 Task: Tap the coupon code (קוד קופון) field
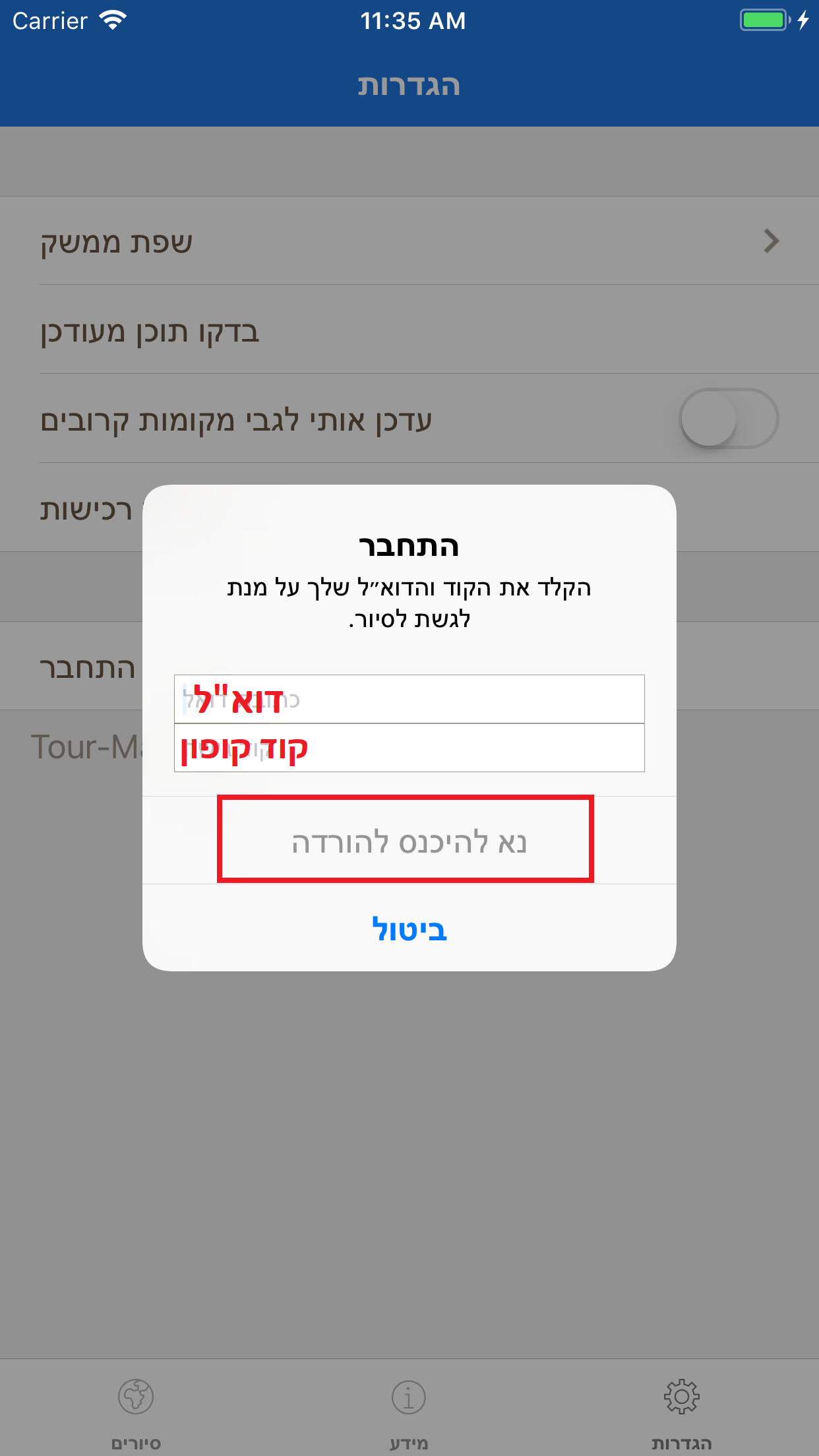click(x=409, y=748)
